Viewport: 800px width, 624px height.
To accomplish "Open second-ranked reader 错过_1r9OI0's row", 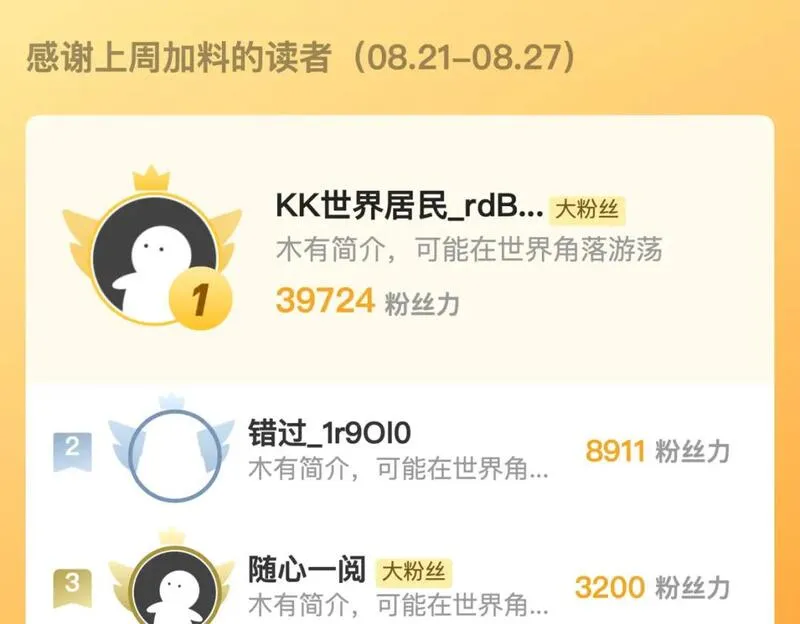I will 400,451.
